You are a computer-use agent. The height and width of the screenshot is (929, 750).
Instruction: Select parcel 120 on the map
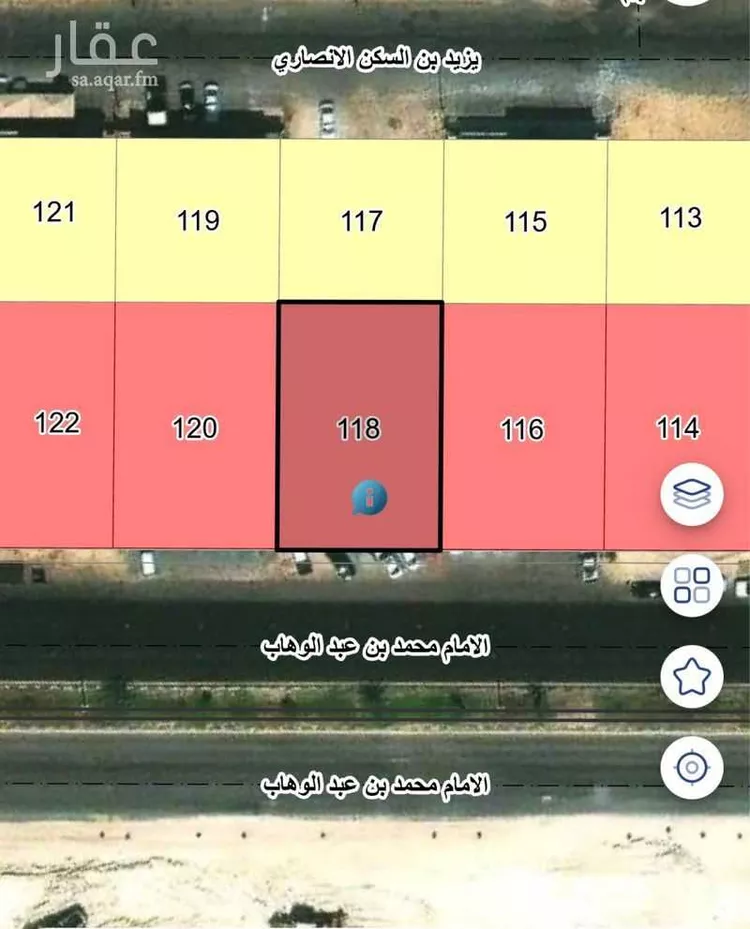coord(195,428)
